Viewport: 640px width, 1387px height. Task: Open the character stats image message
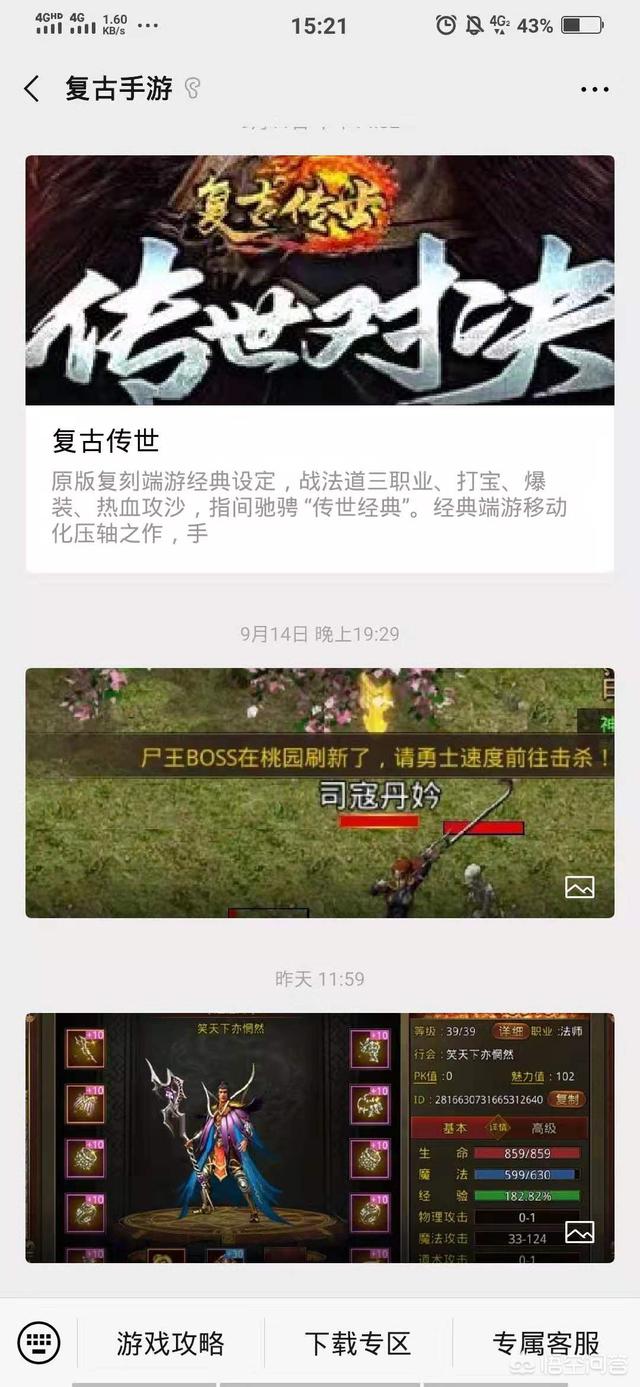tap(320, 1137)
